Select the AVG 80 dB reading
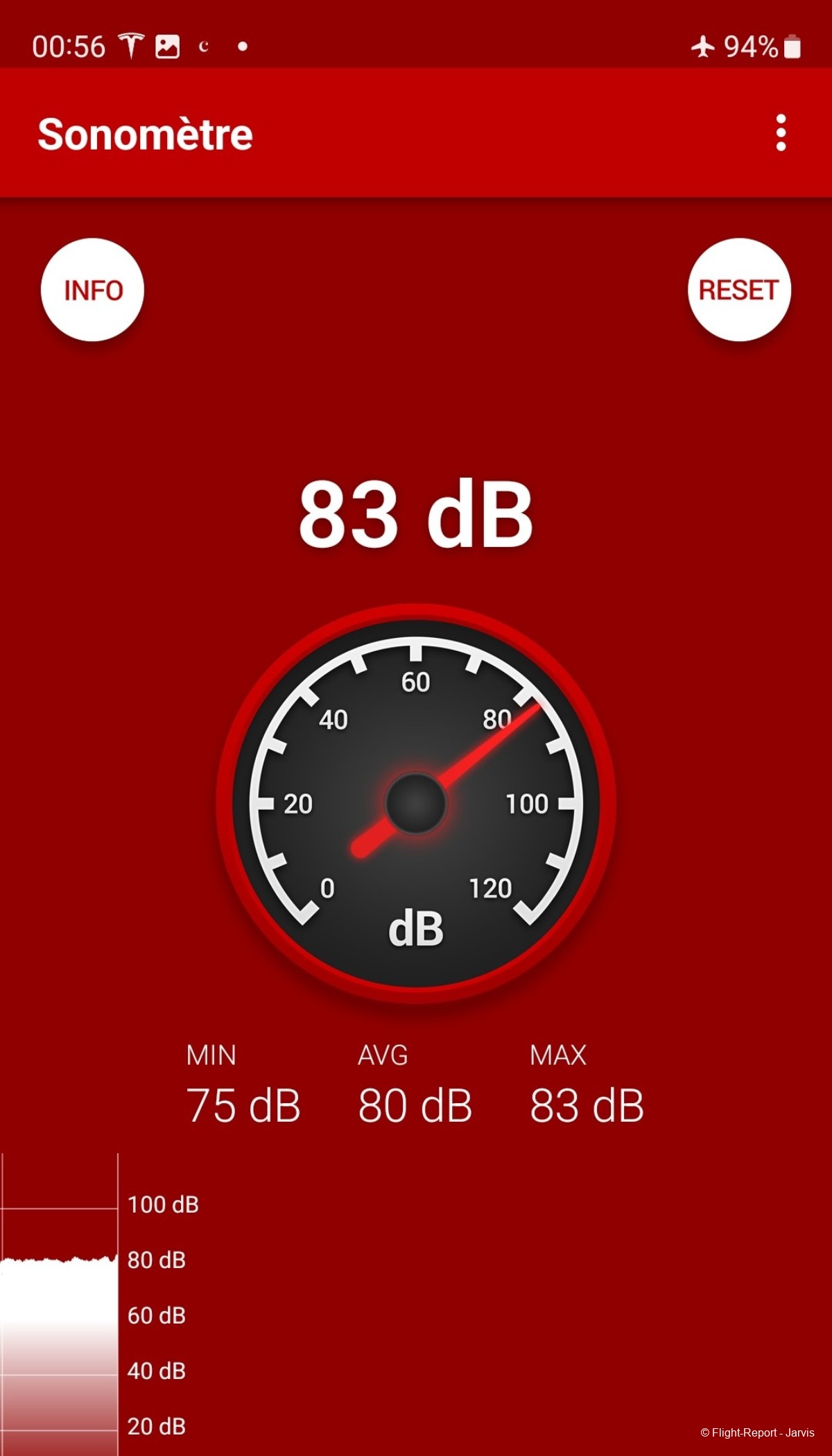Screen dimensions: 832x1456 [x=416, y=1105]
